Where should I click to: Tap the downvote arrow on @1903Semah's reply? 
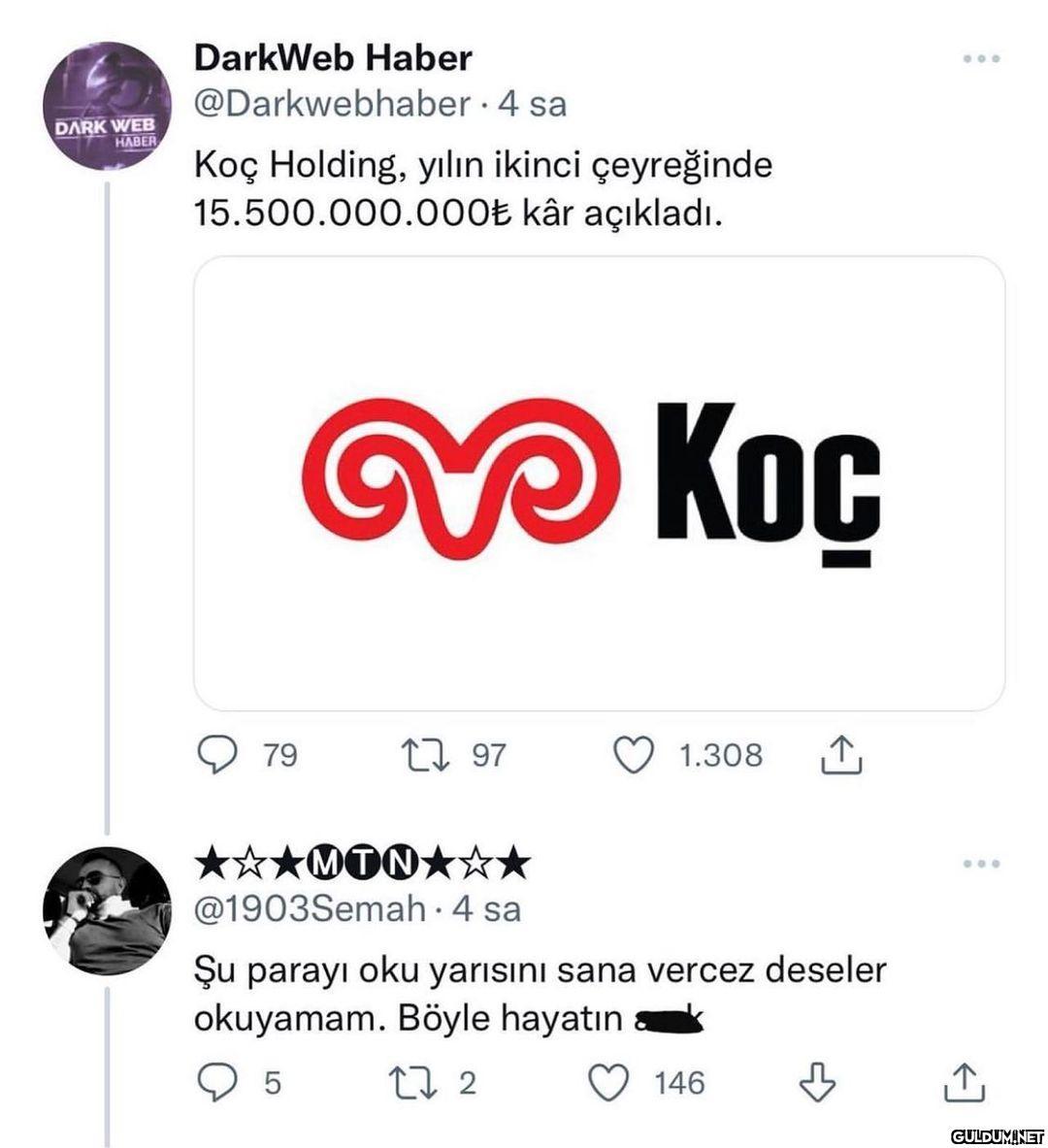[816, 1082]
